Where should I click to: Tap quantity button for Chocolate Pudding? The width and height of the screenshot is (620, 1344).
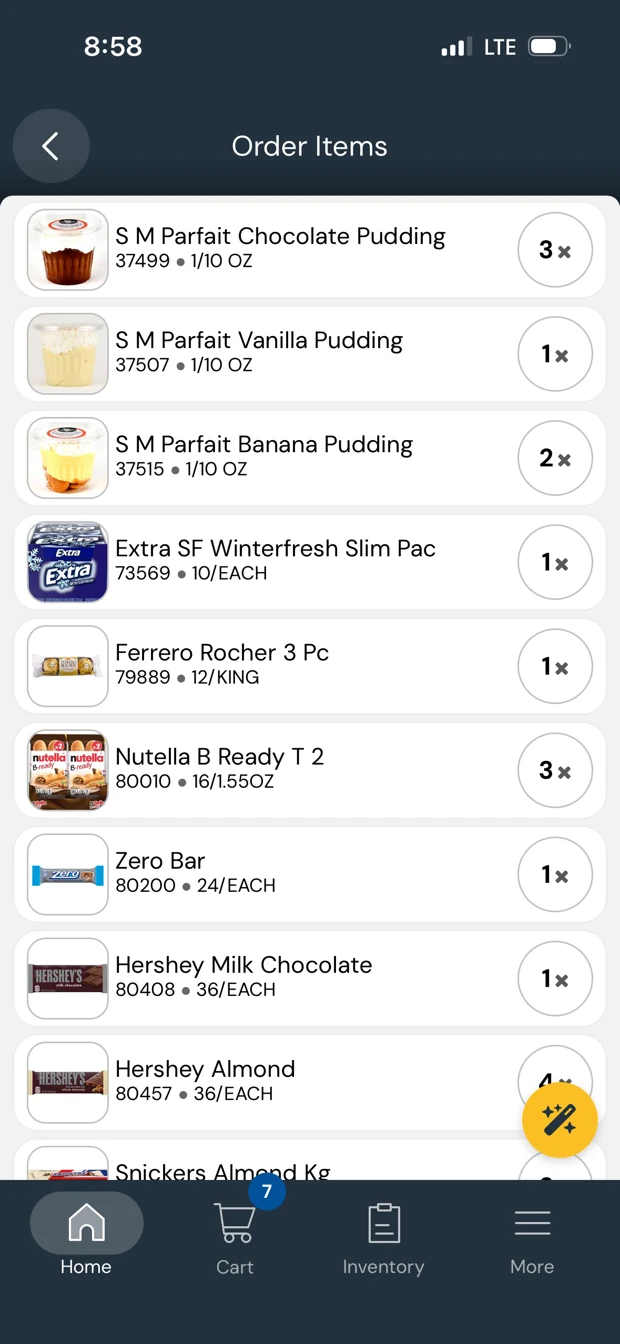555,250
